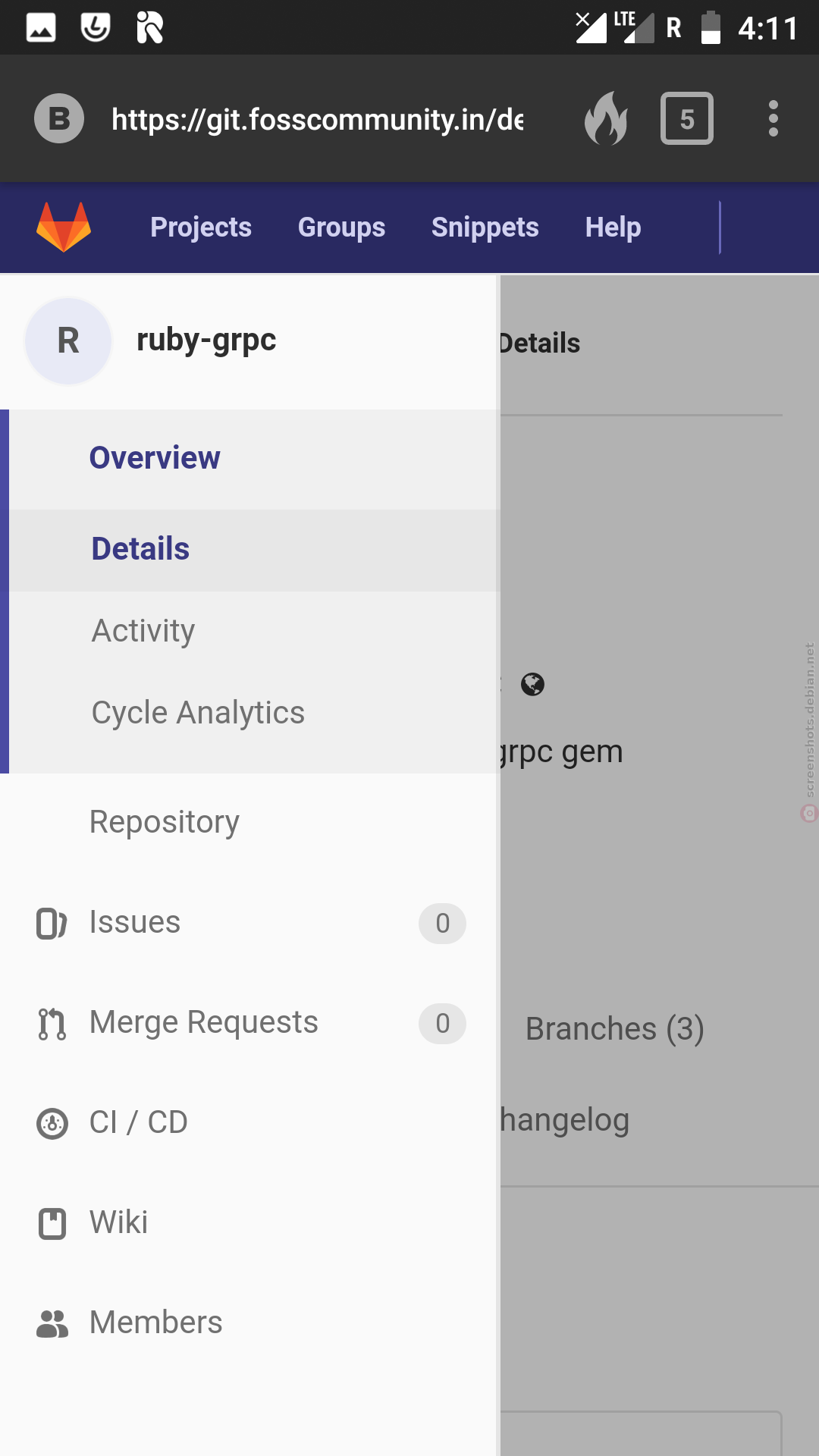
Task: Open the Activity page
Action: coord(253,632)
